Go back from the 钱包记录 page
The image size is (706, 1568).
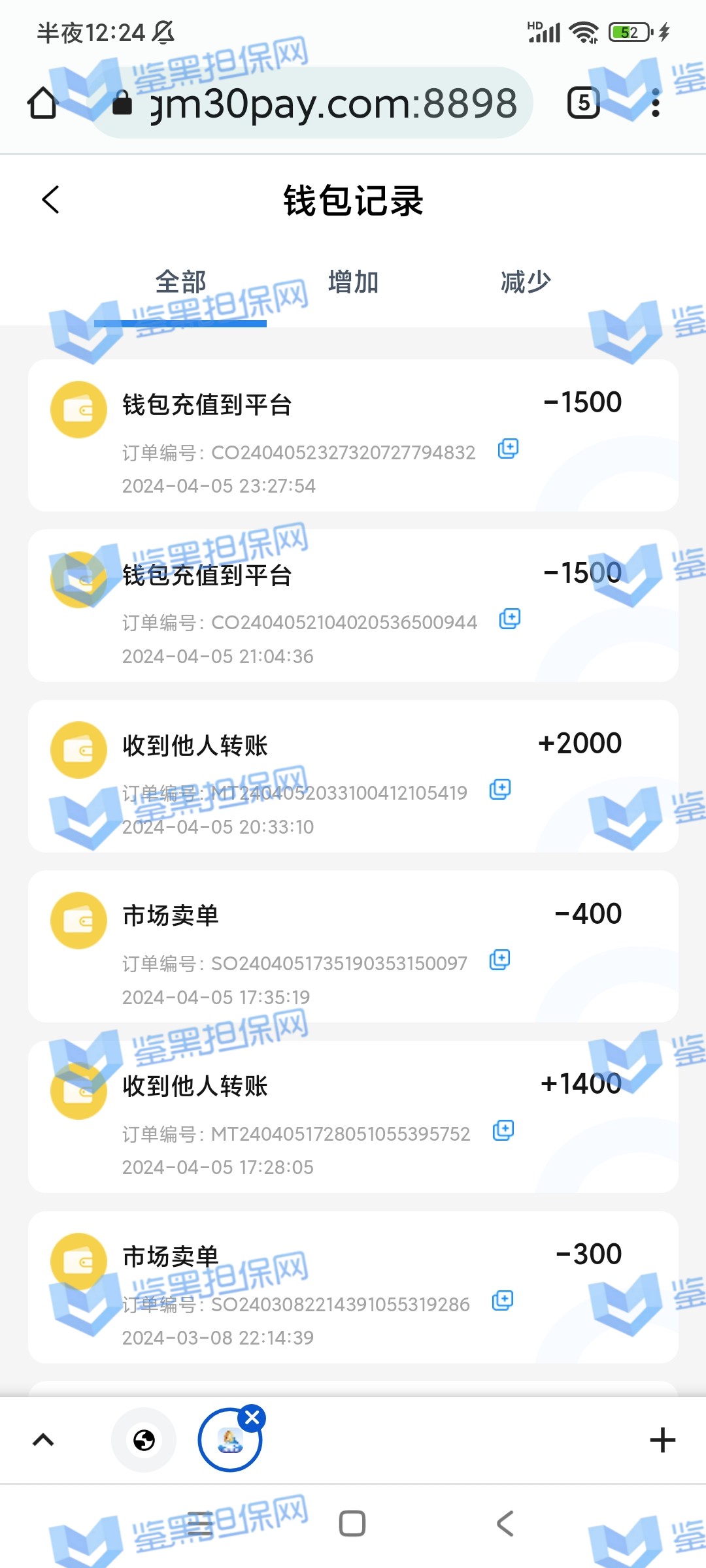point(50,200)
